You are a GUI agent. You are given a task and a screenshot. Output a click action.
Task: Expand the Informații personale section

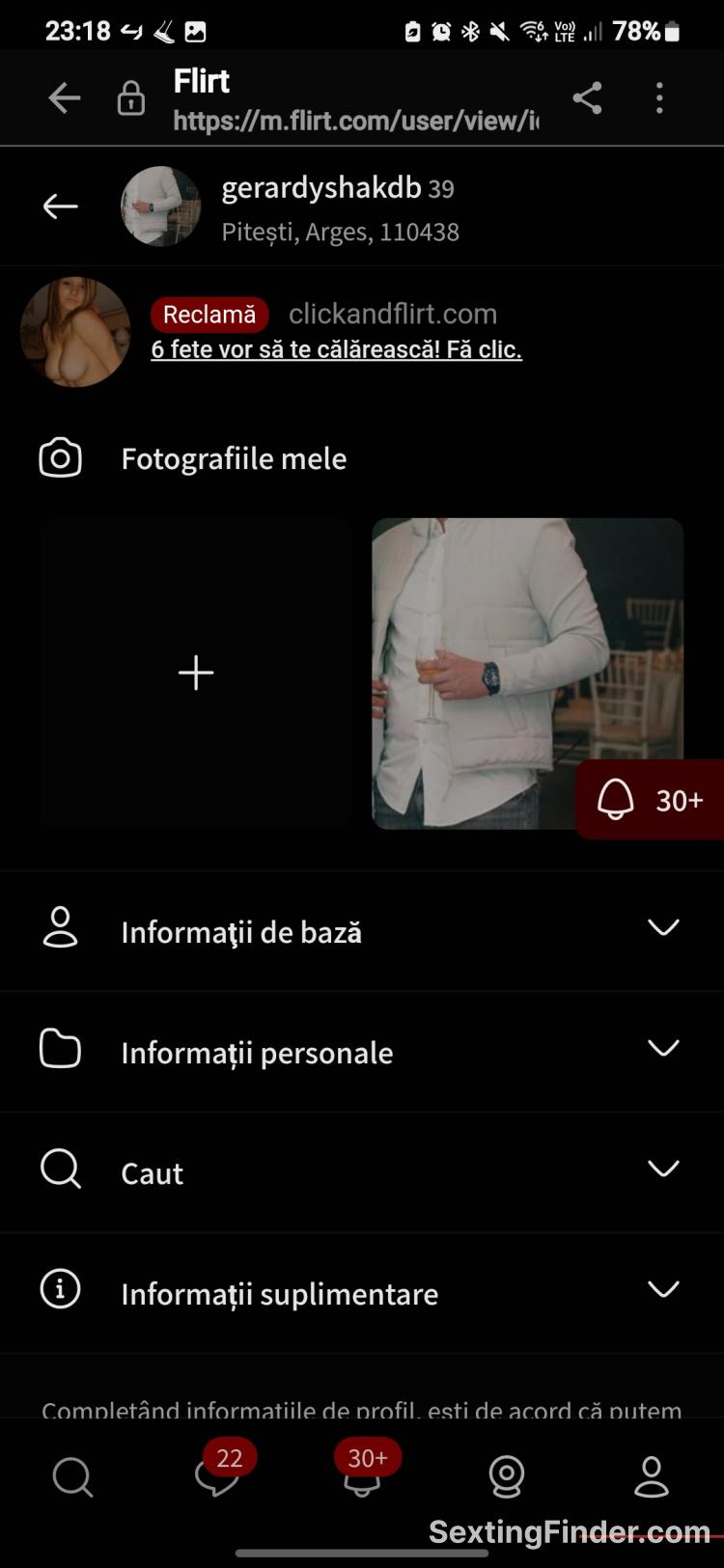coord(663,1049)
